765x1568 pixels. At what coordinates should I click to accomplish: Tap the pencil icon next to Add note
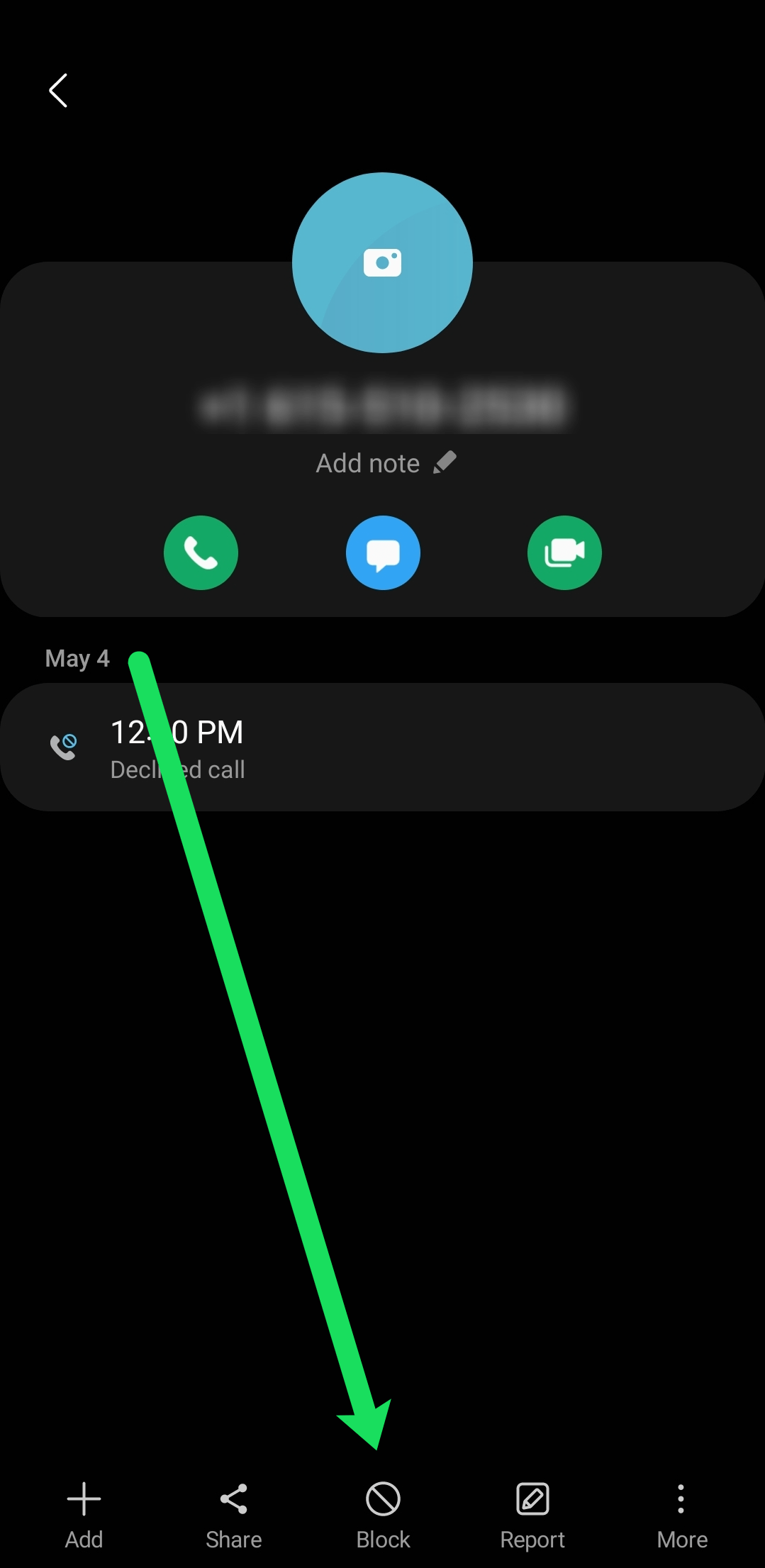(444, 462)
